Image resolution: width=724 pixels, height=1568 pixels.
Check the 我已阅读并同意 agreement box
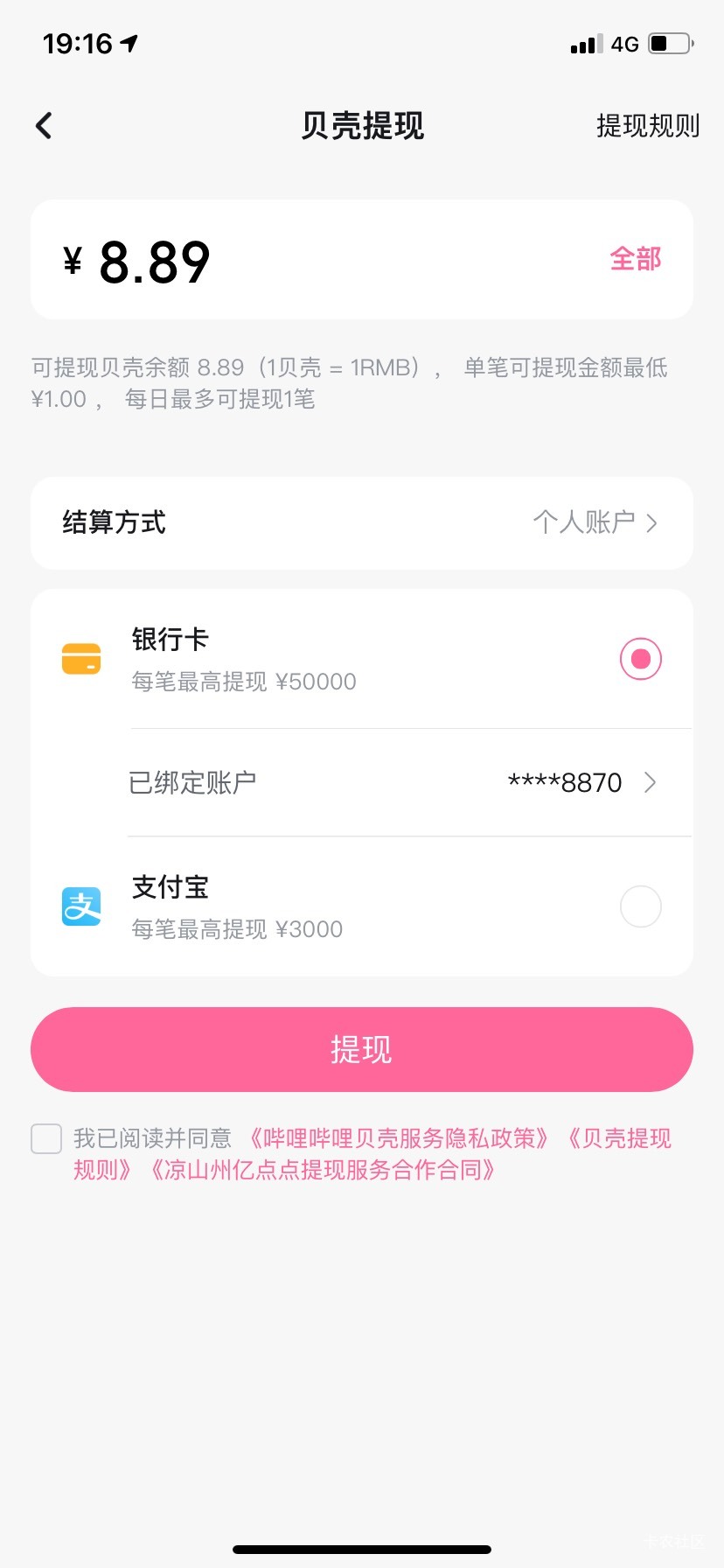(46, 1139)
